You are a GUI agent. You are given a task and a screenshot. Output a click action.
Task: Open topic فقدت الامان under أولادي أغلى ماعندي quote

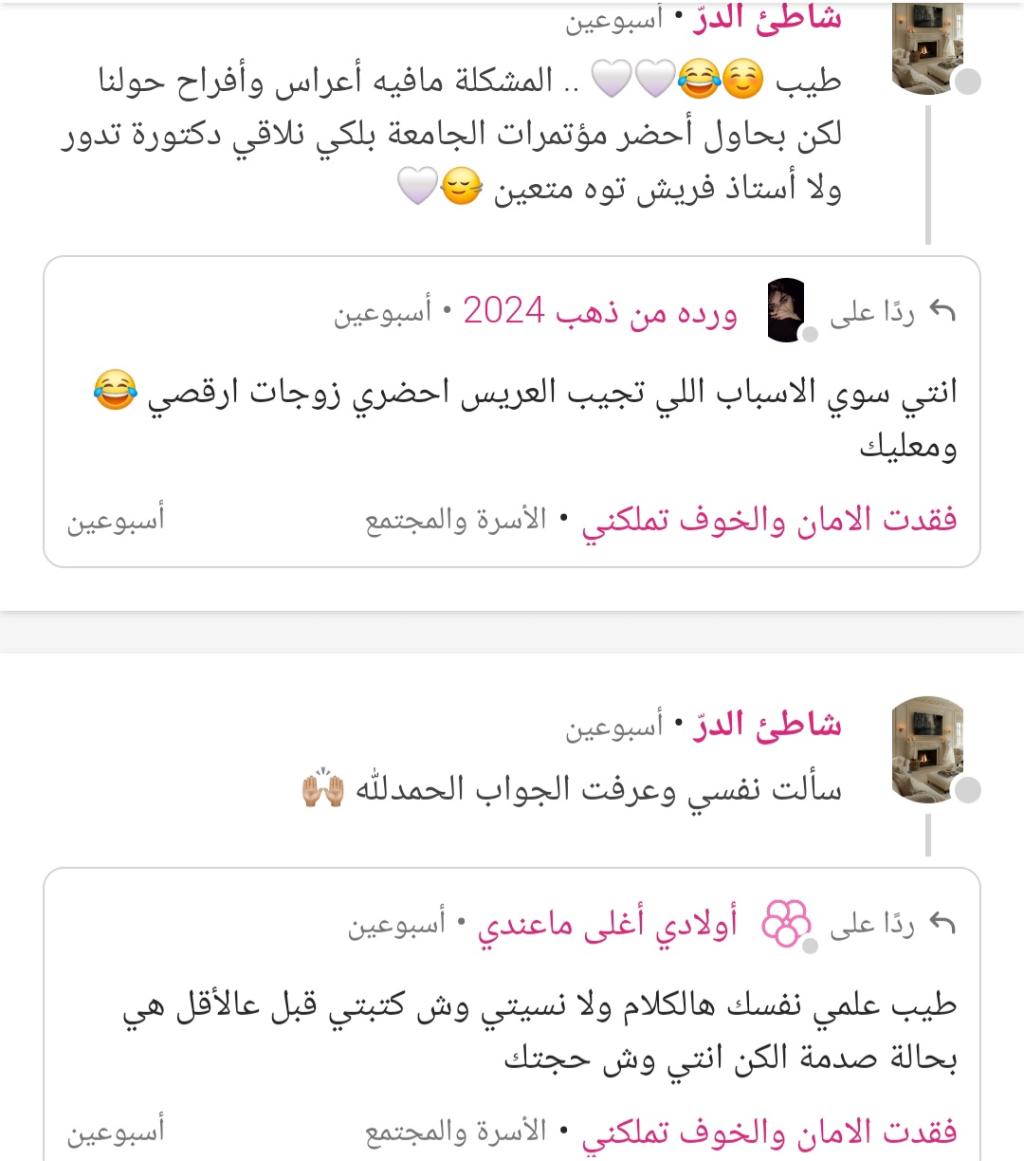point(769,1133)
